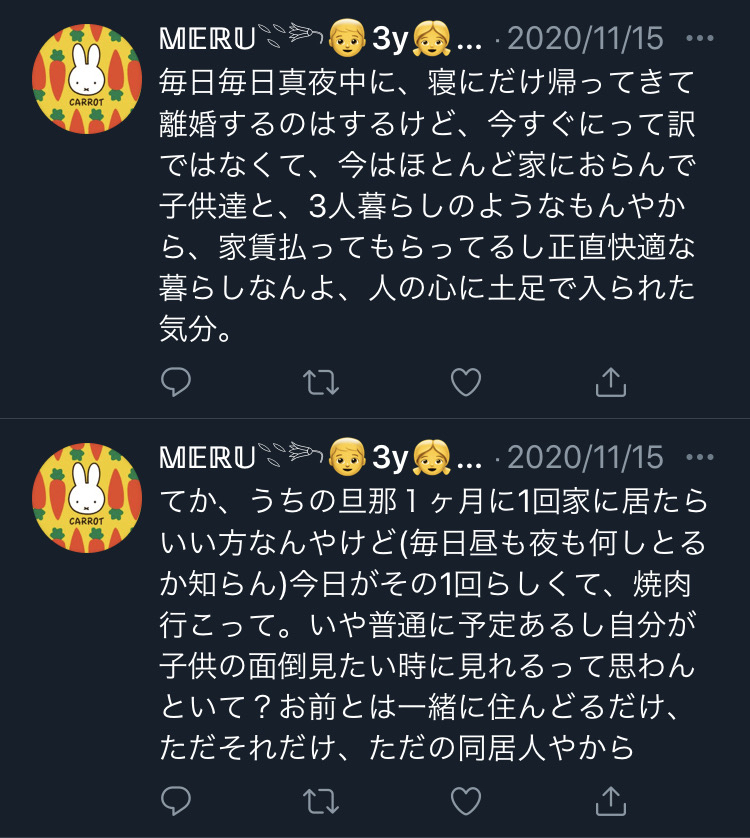Like the tweet starting てか、うちの旦那

point(466,800)
